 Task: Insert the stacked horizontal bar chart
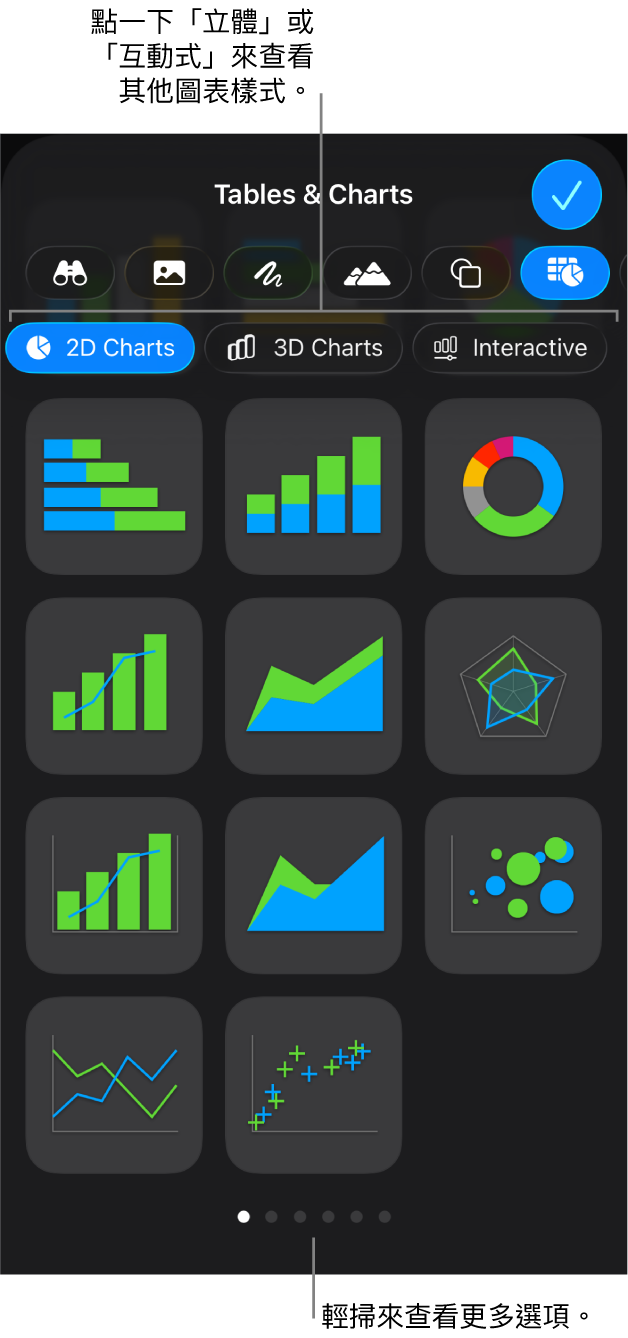pos(114,486)
